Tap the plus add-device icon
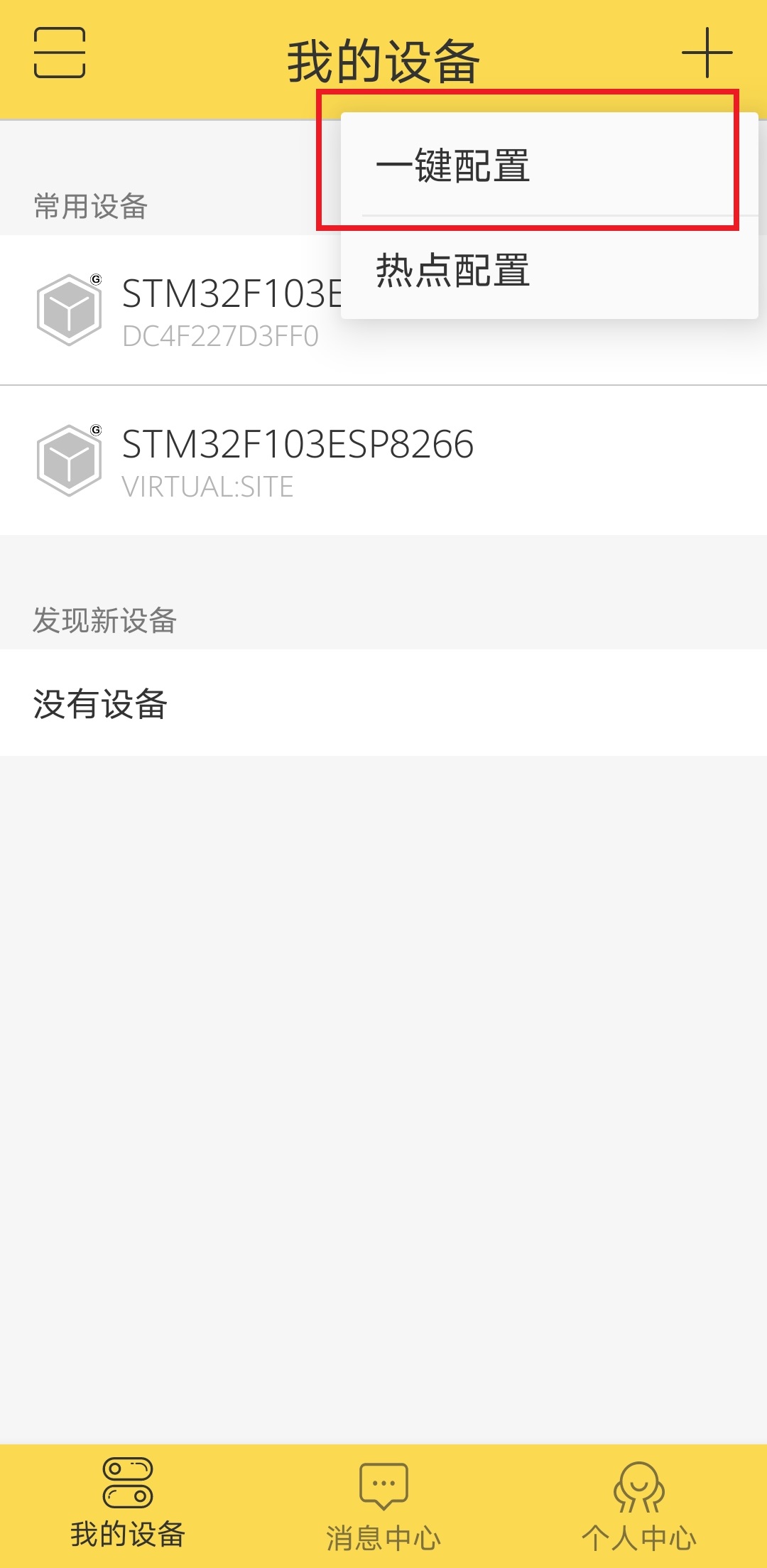 click(707, 53)
